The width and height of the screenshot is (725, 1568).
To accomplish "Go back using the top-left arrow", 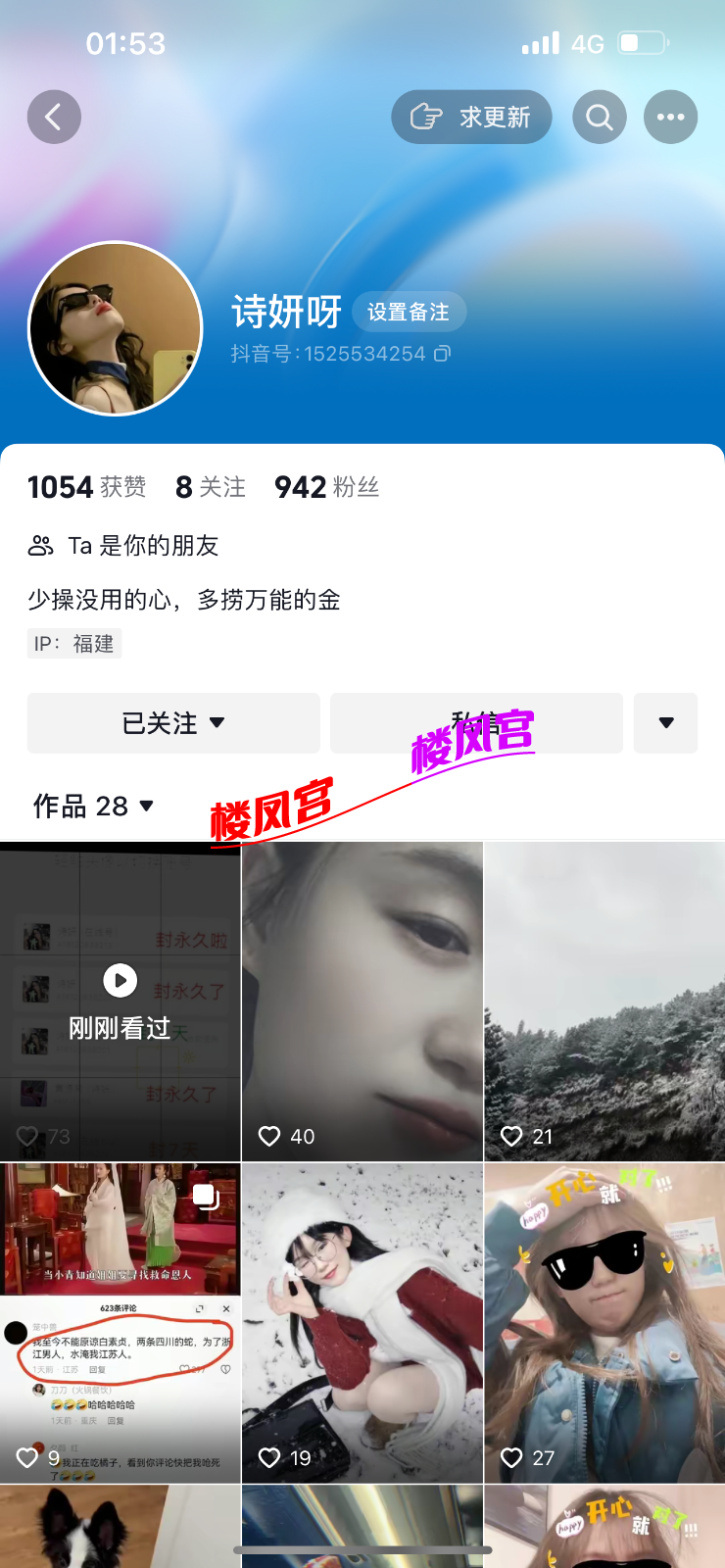I will [54, 118].
